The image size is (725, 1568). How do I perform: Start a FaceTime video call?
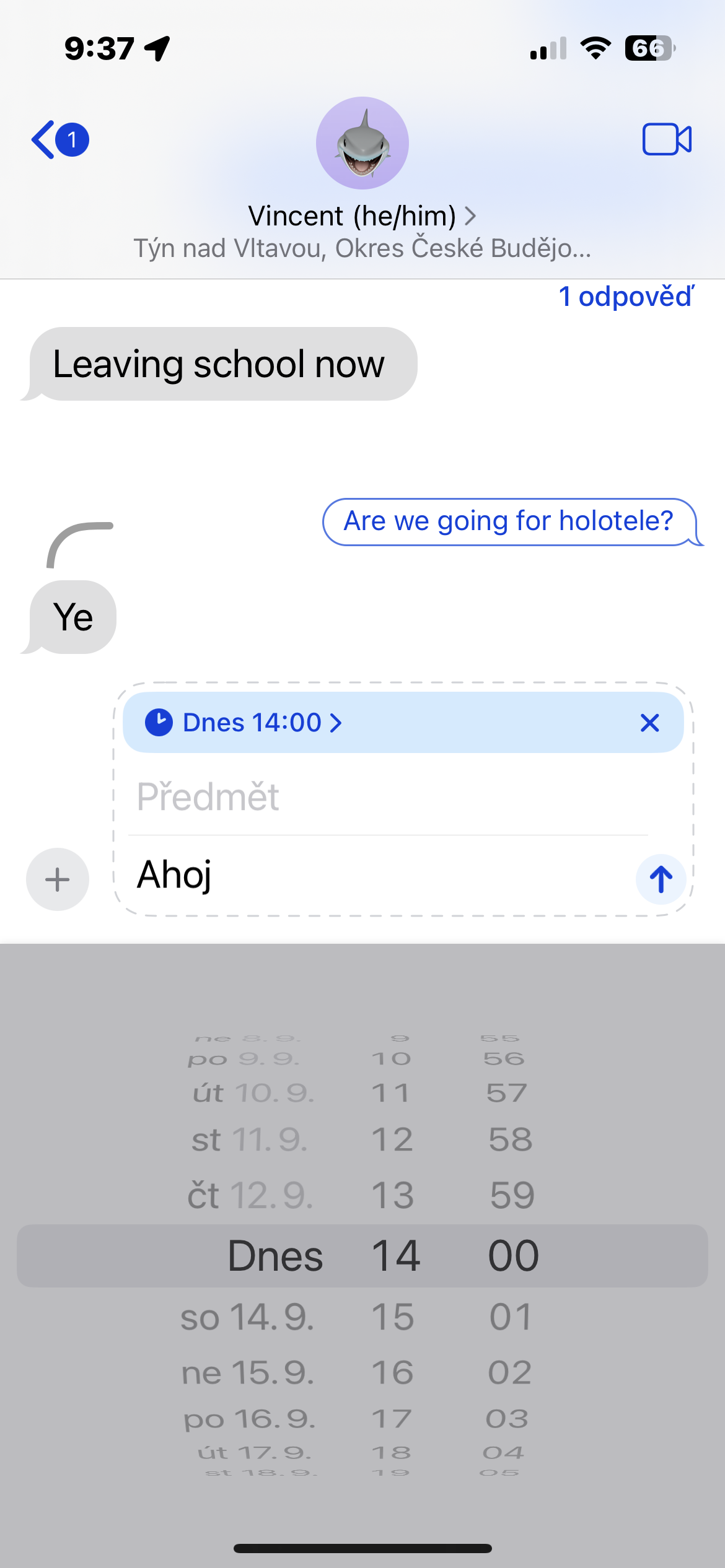click(x=667, y=139)
